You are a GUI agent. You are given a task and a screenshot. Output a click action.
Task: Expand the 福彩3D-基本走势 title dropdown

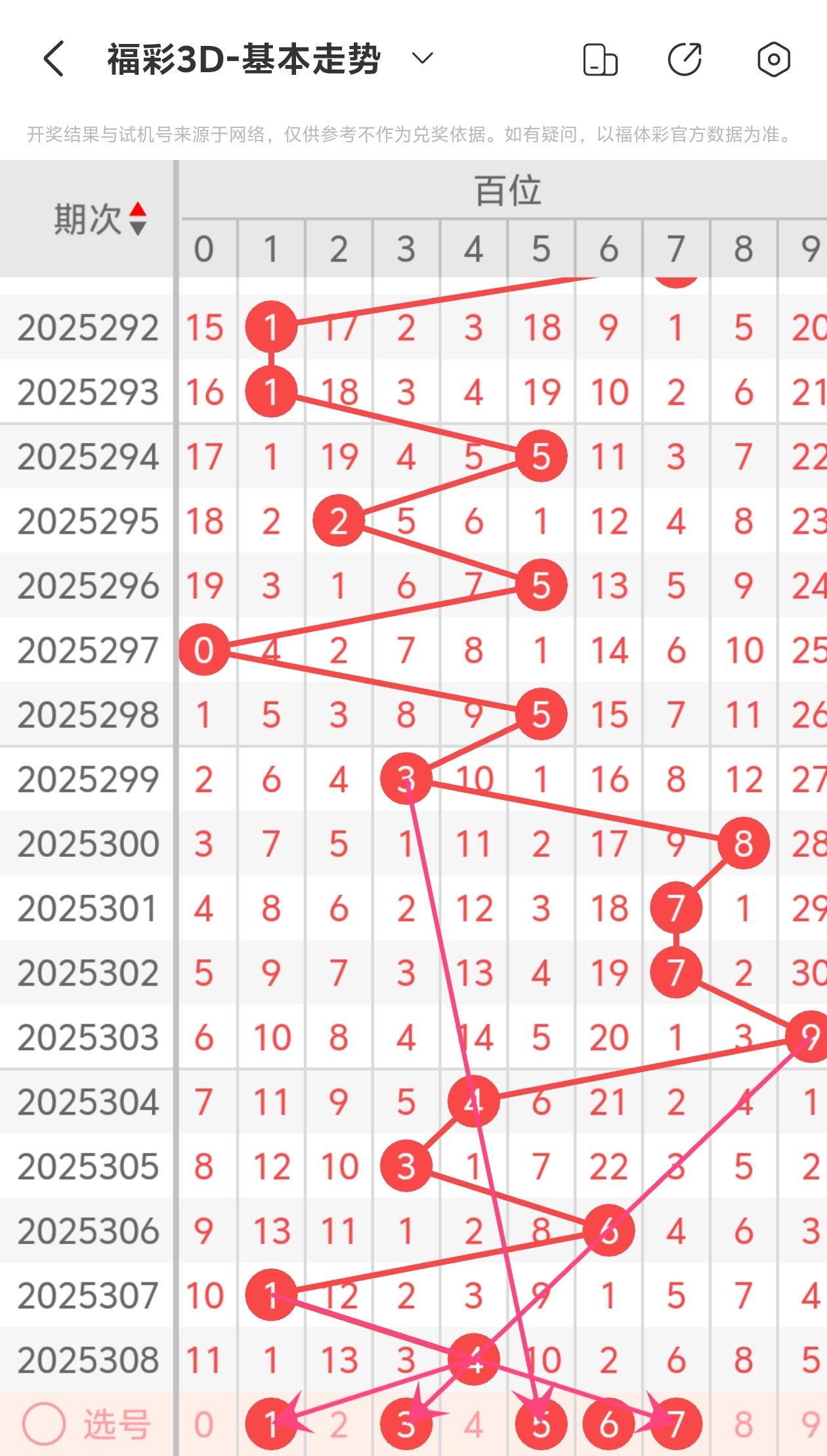[422, 59]
